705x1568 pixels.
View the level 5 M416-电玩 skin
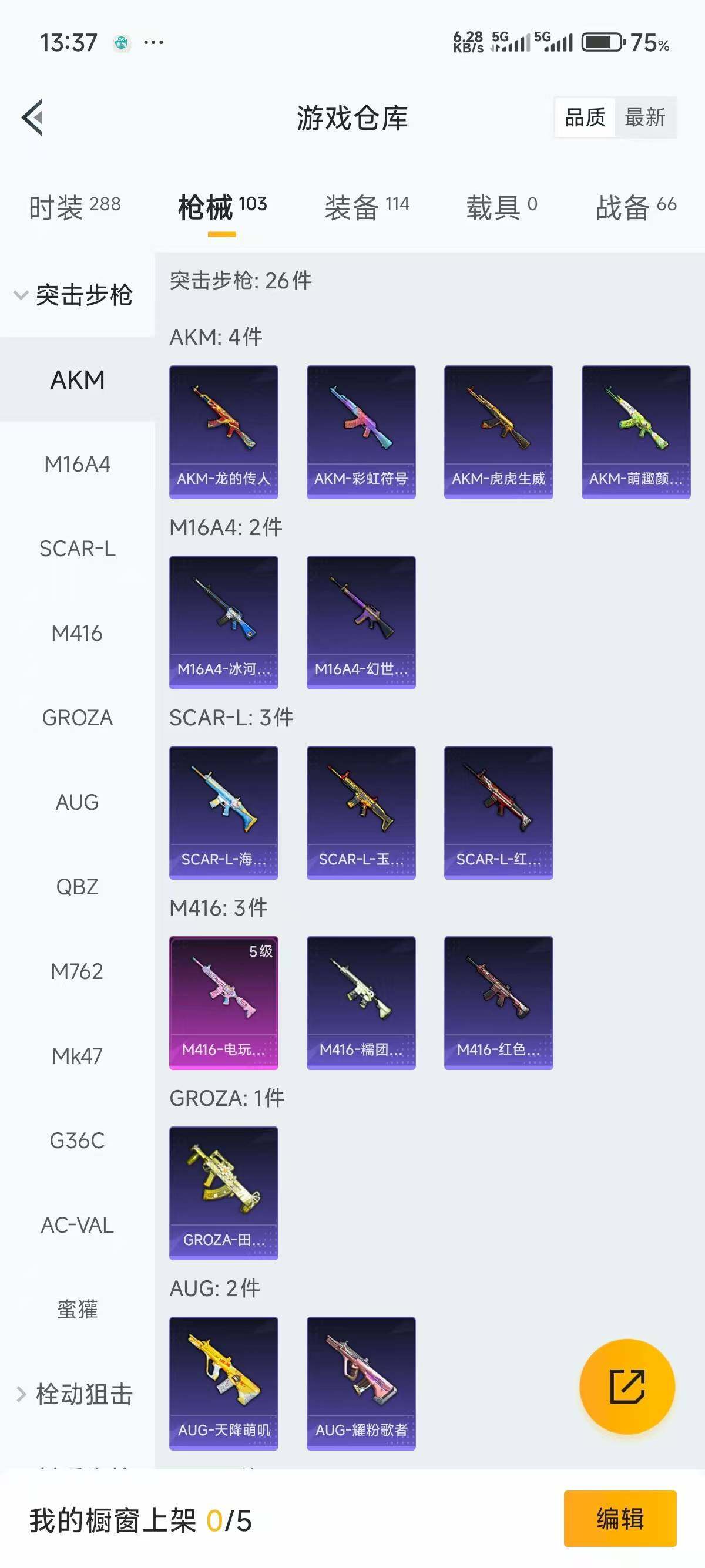point(223,1002)
